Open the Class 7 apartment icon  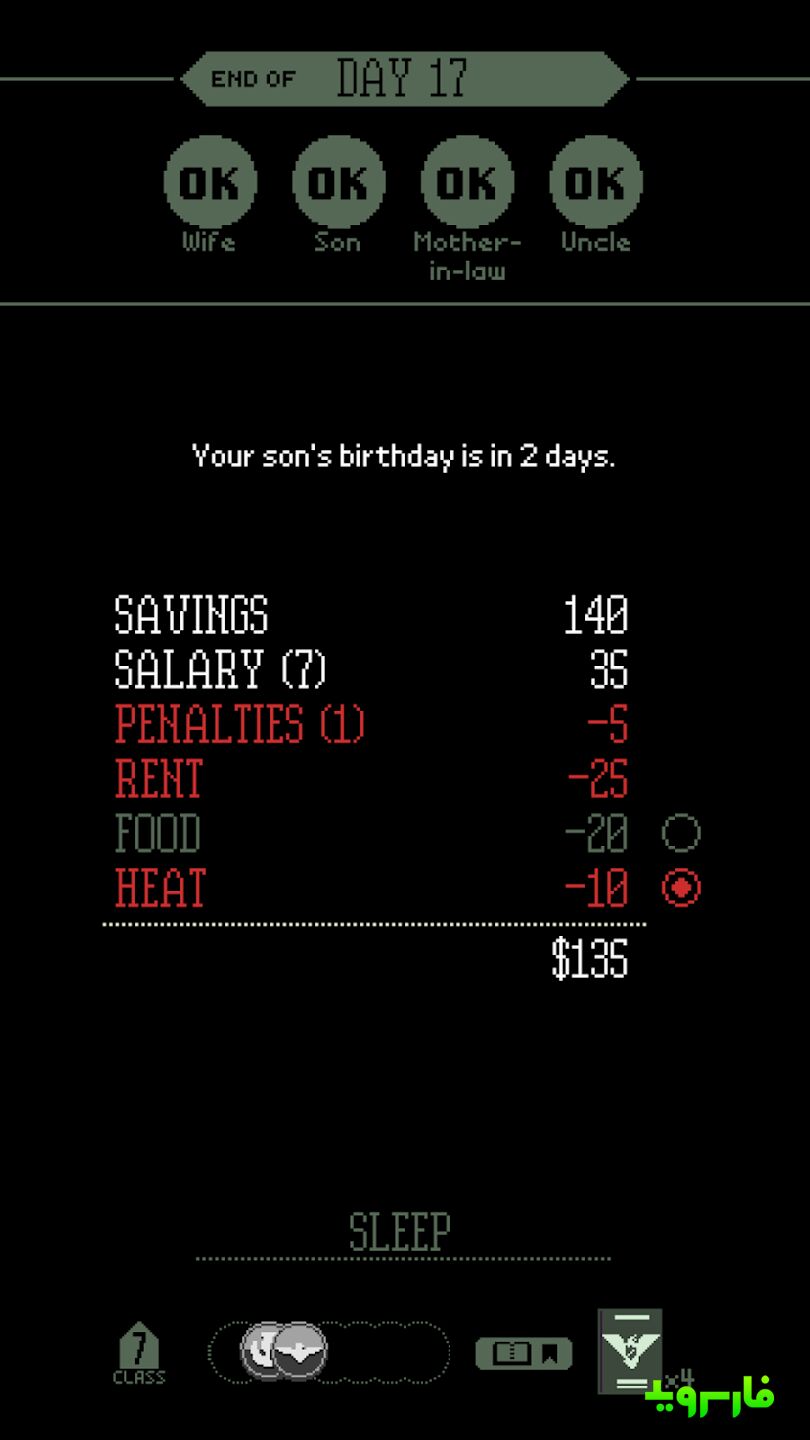139,1354
